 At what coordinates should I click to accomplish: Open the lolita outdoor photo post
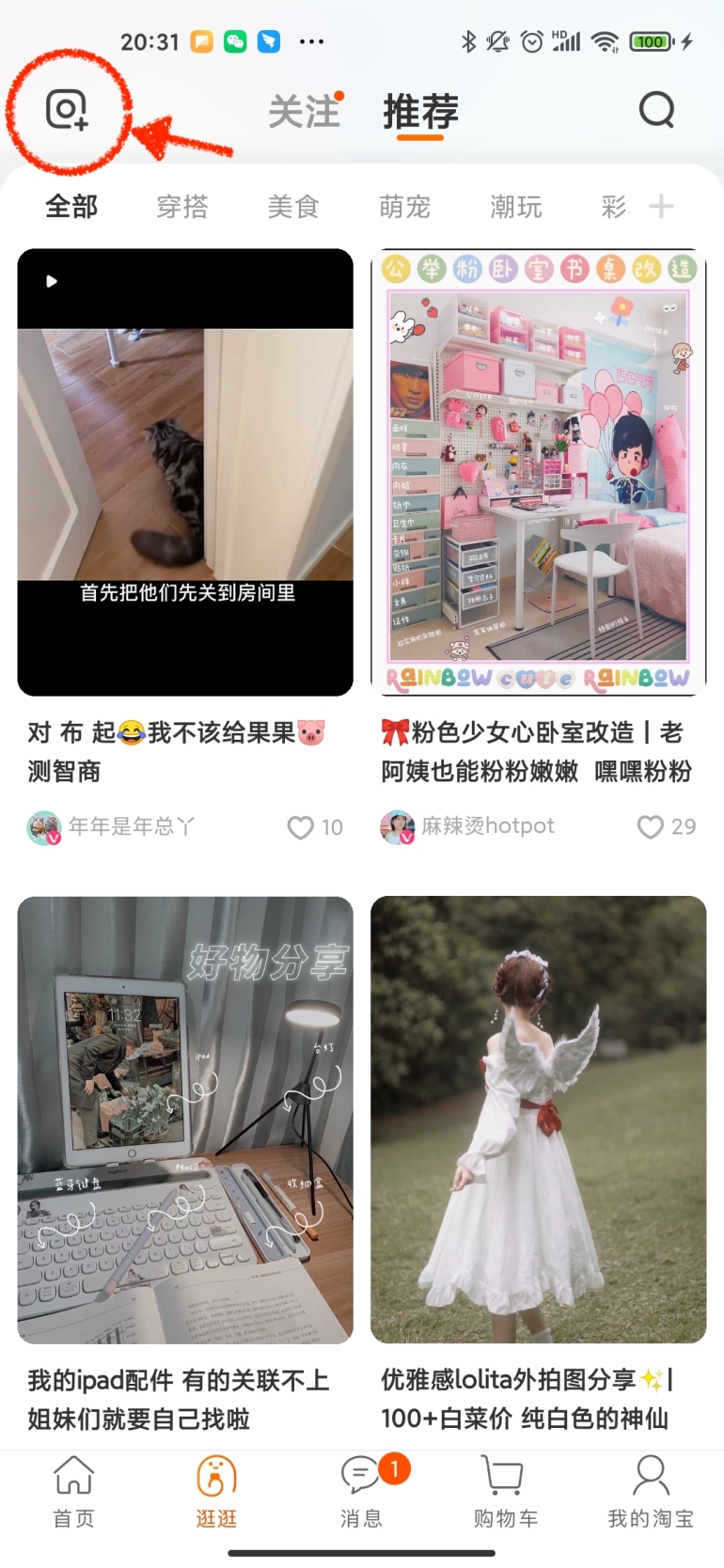539,1119
